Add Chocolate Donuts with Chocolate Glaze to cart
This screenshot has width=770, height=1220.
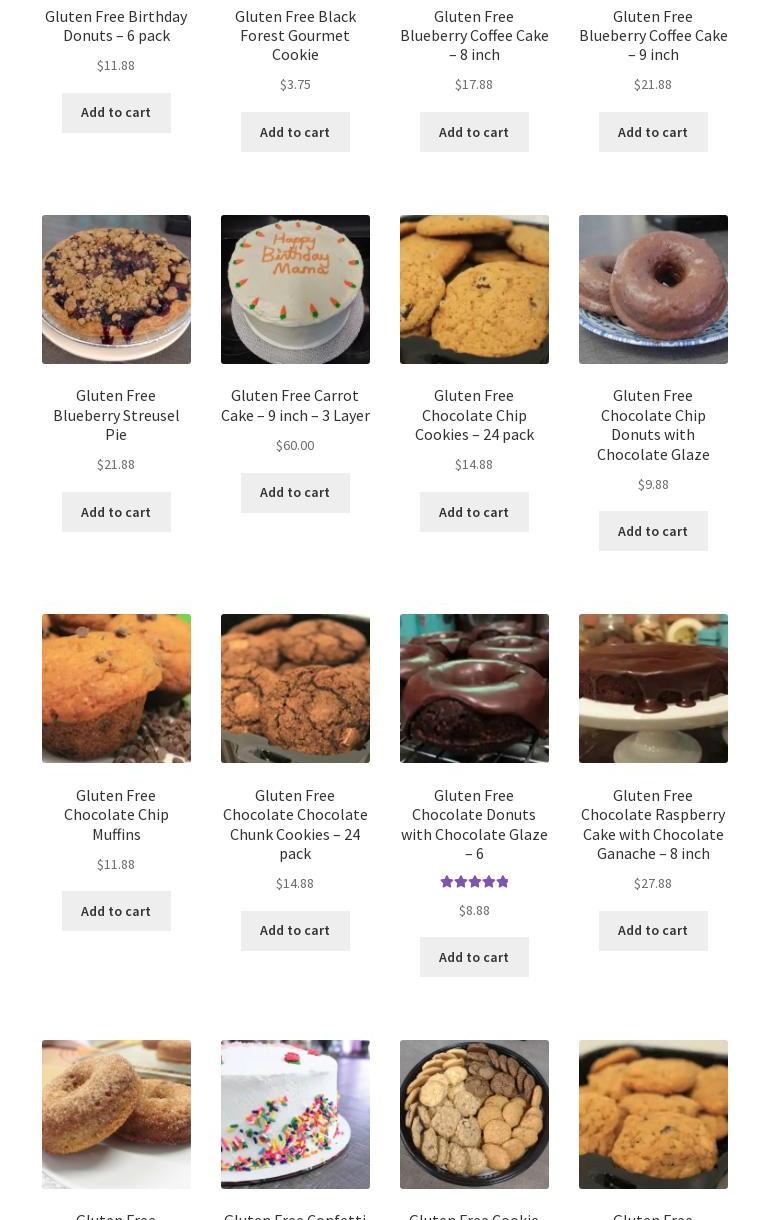[474, 957]
